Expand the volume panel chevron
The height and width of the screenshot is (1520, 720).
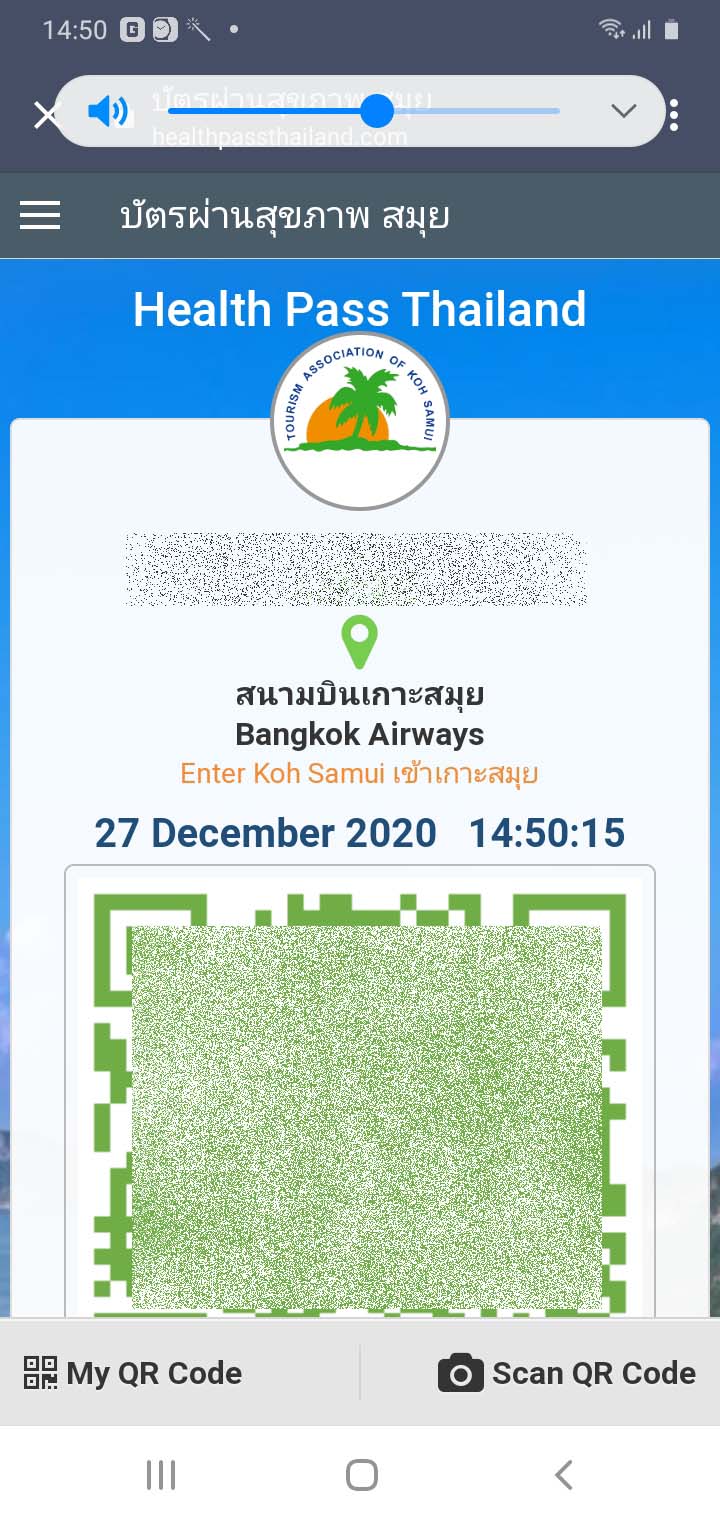coord(623,111)
